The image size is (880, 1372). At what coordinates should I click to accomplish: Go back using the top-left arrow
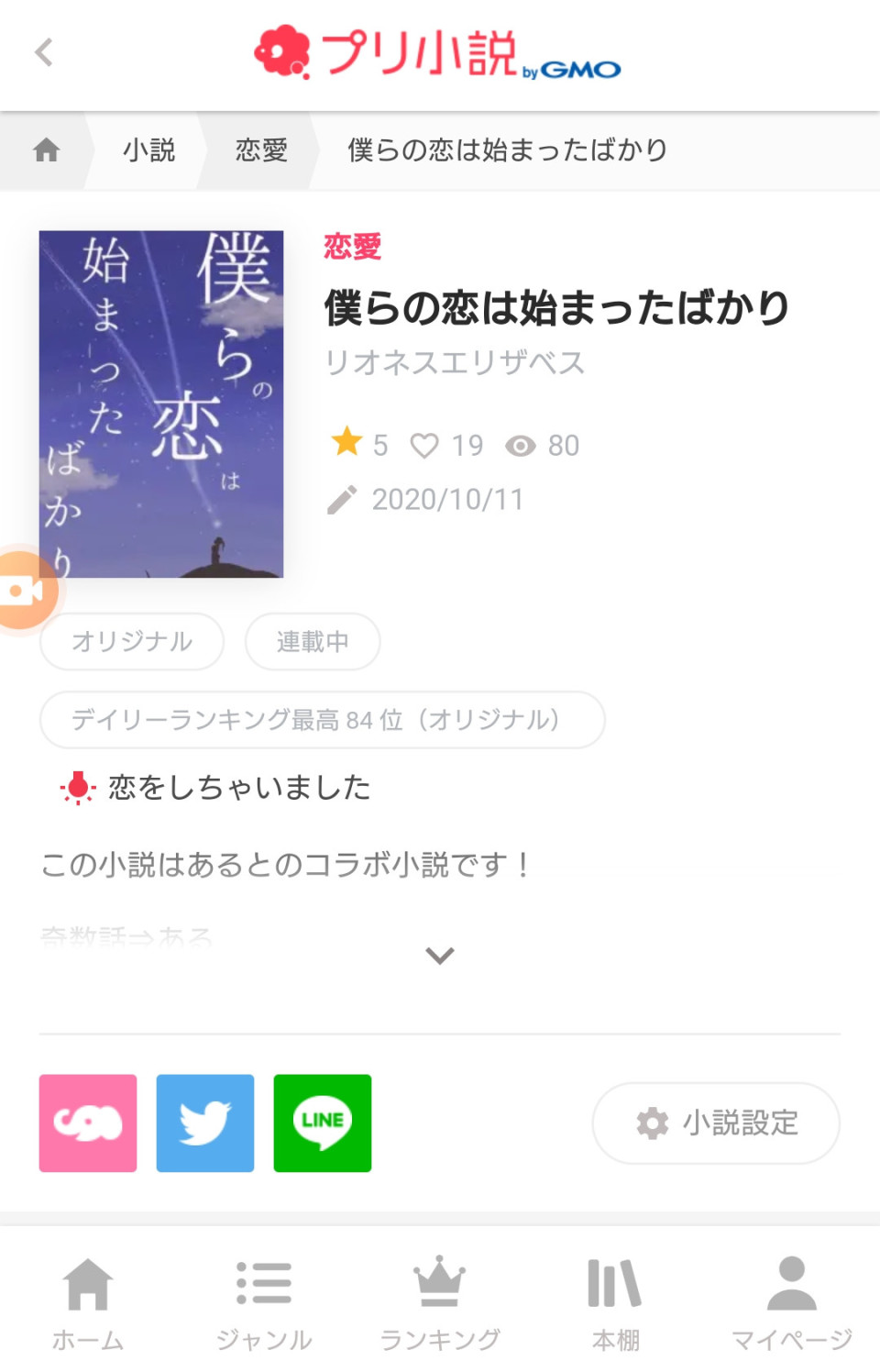pyautogui.click(x=43, y=52)
